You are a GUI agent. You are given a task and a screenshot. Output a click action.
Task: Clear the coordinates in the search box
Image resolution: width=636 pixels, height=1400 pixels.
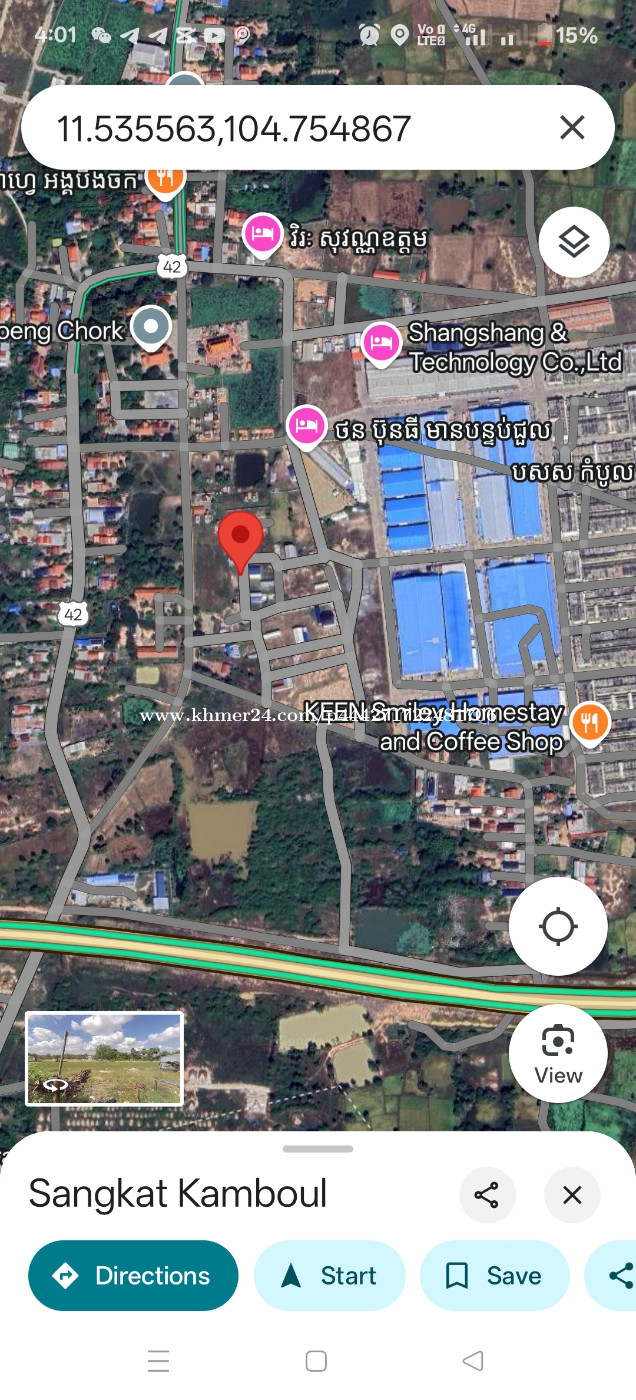pos(572,128)
